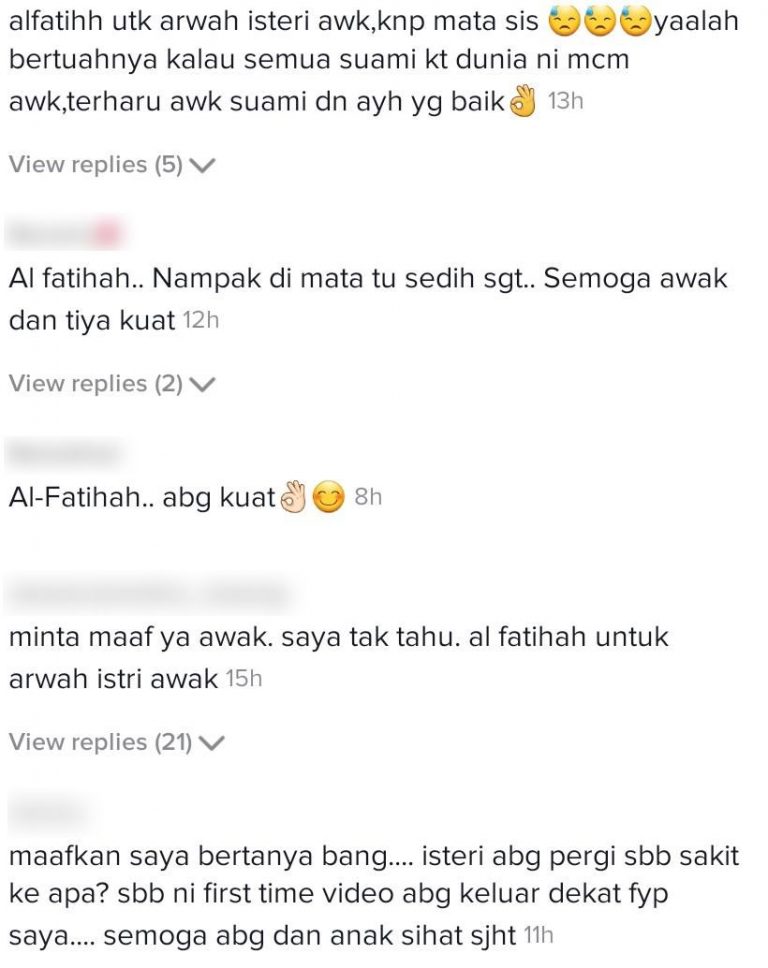Expand the View replies (21) thread
Screen dimensions: 768x968
tap(117, 742)
